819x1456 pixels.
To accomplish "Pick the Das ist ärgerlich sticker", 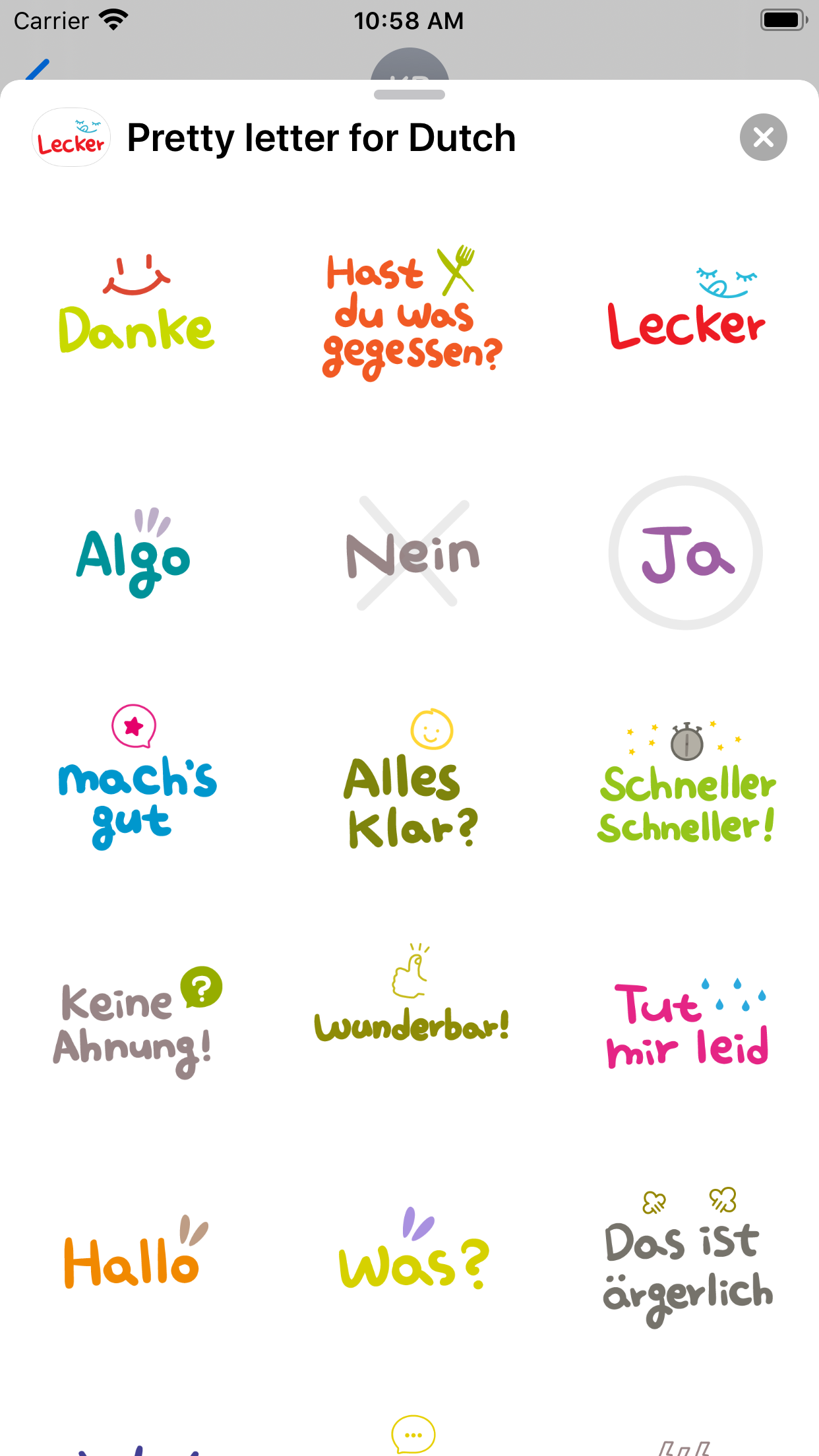I will click(x=688, y=1258).
